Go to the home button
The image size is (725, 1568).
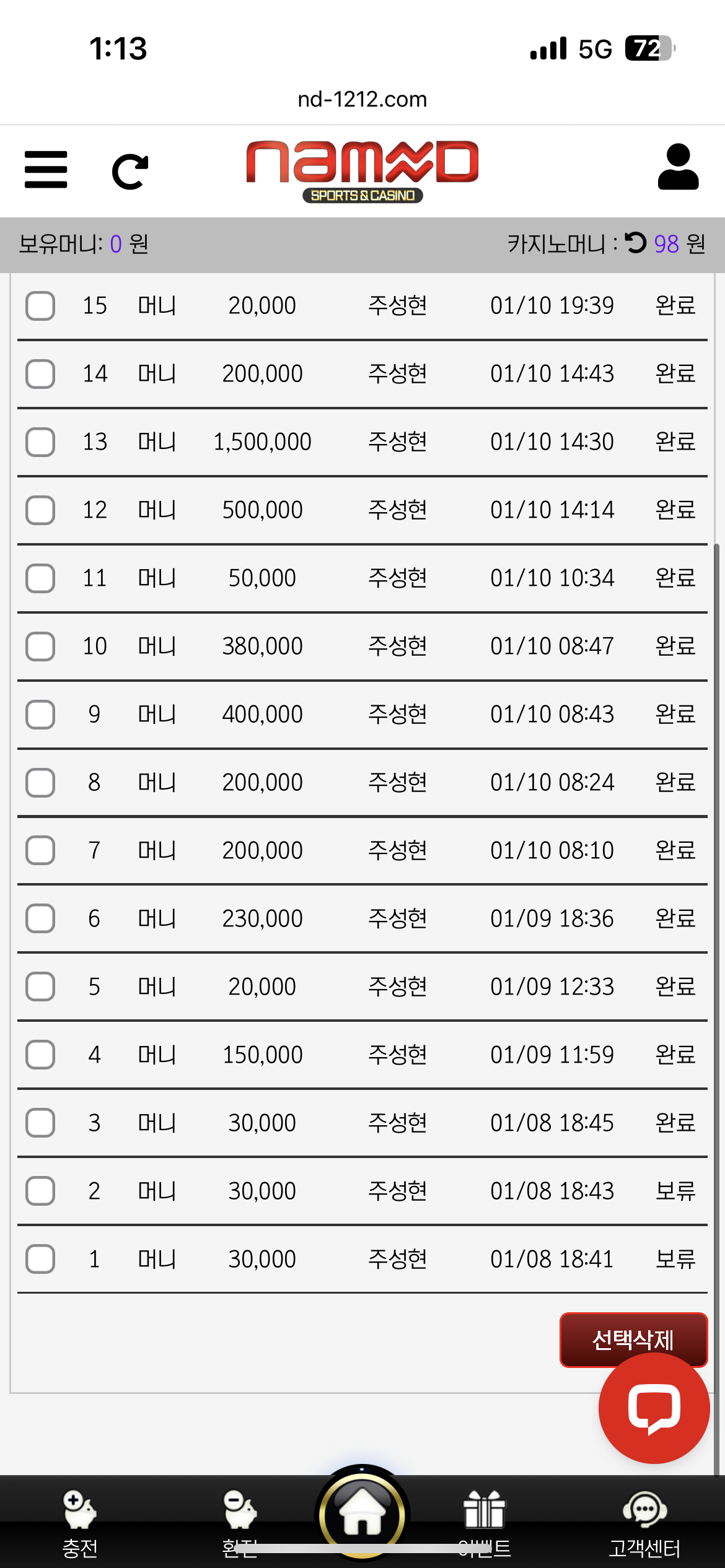coord(362,1512)
